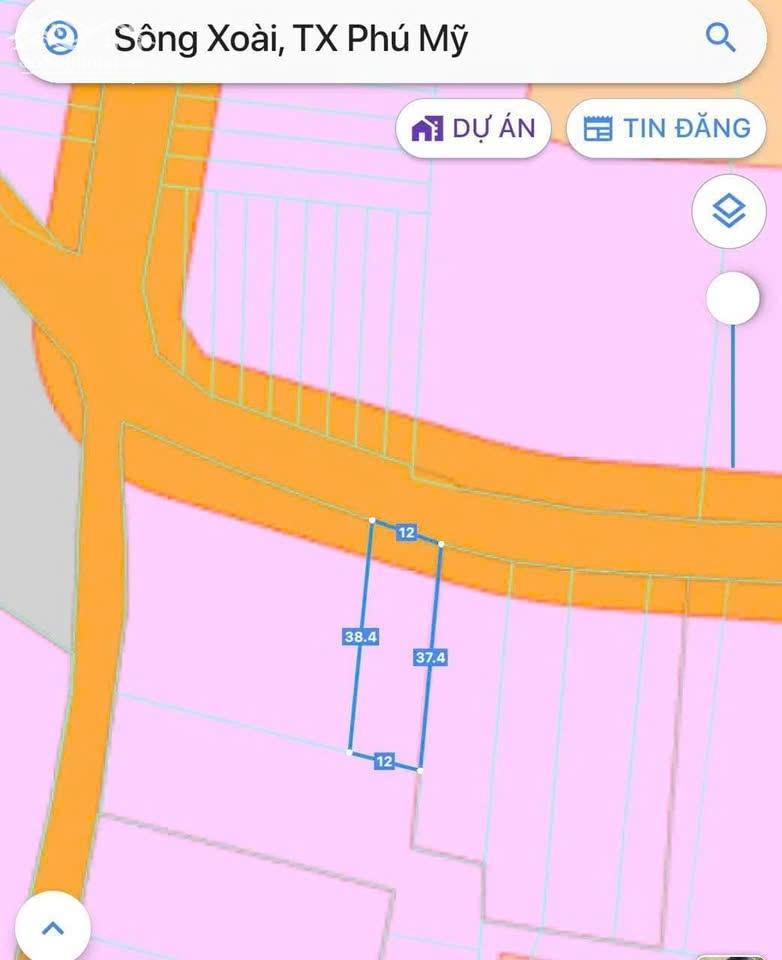Open the map layers selector
The height and width of the screenshot is (960, 782).
[729, 211]
